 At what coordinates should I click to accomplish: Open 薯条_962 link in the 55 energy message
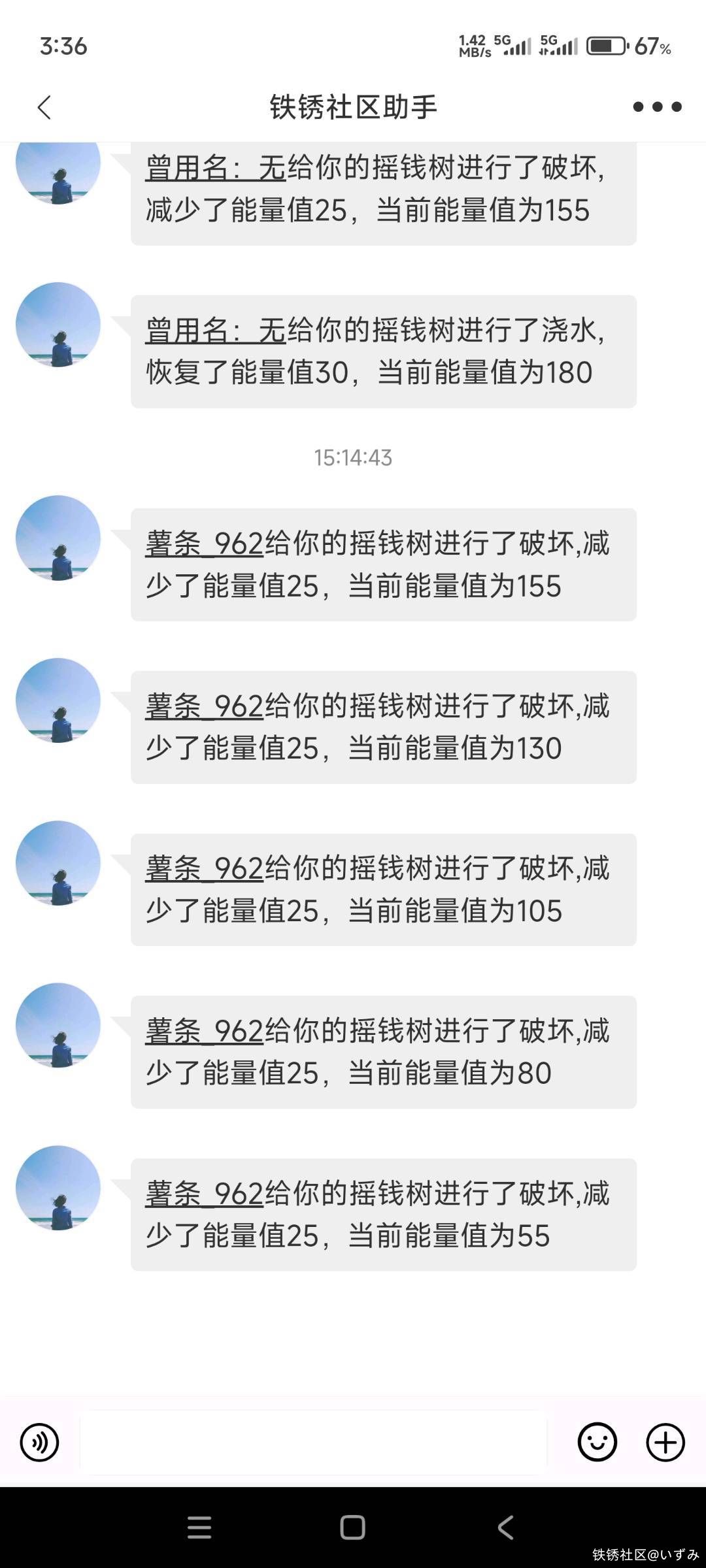click(204, 1195)
